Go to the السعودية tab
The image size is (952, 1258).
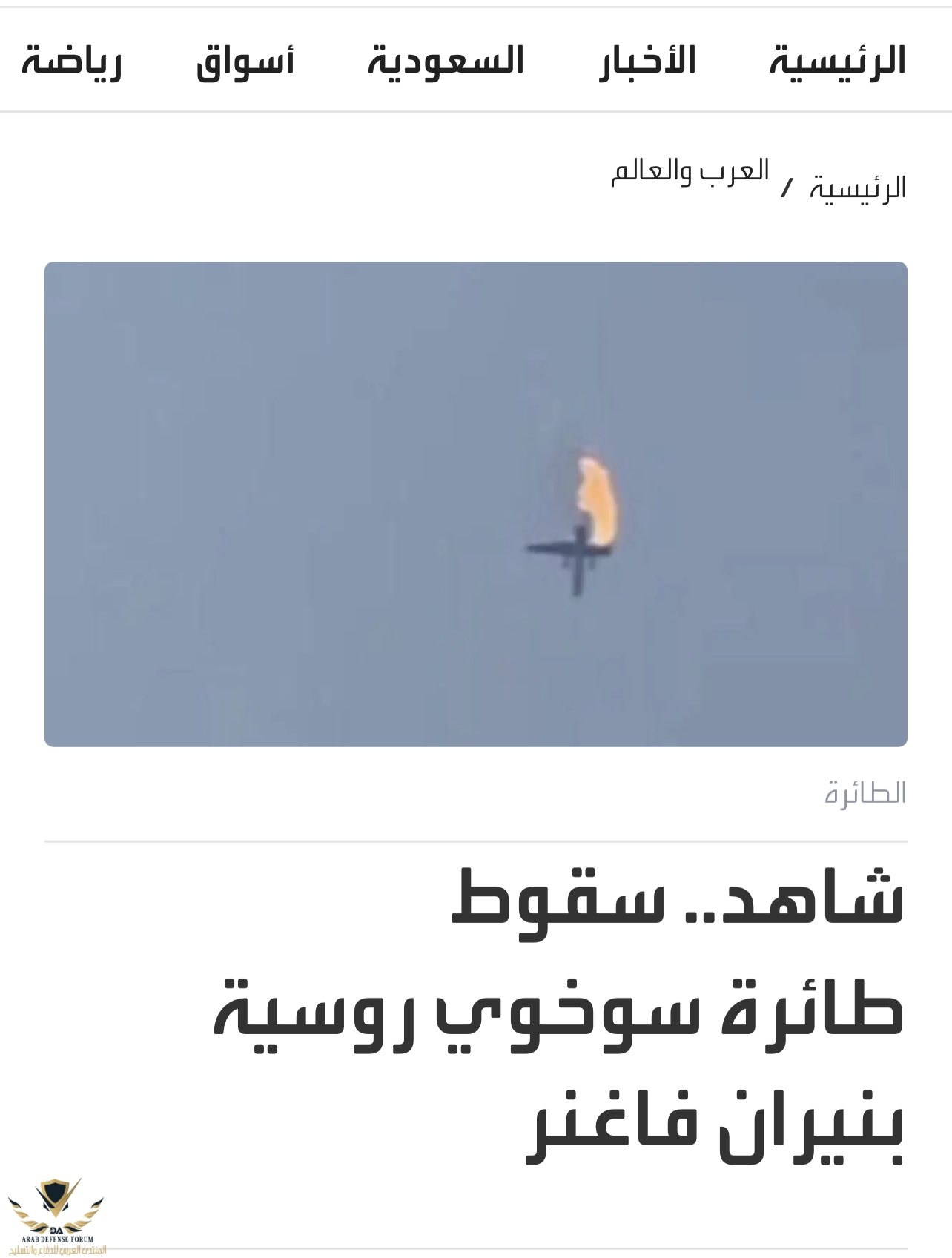click(446, 61)
